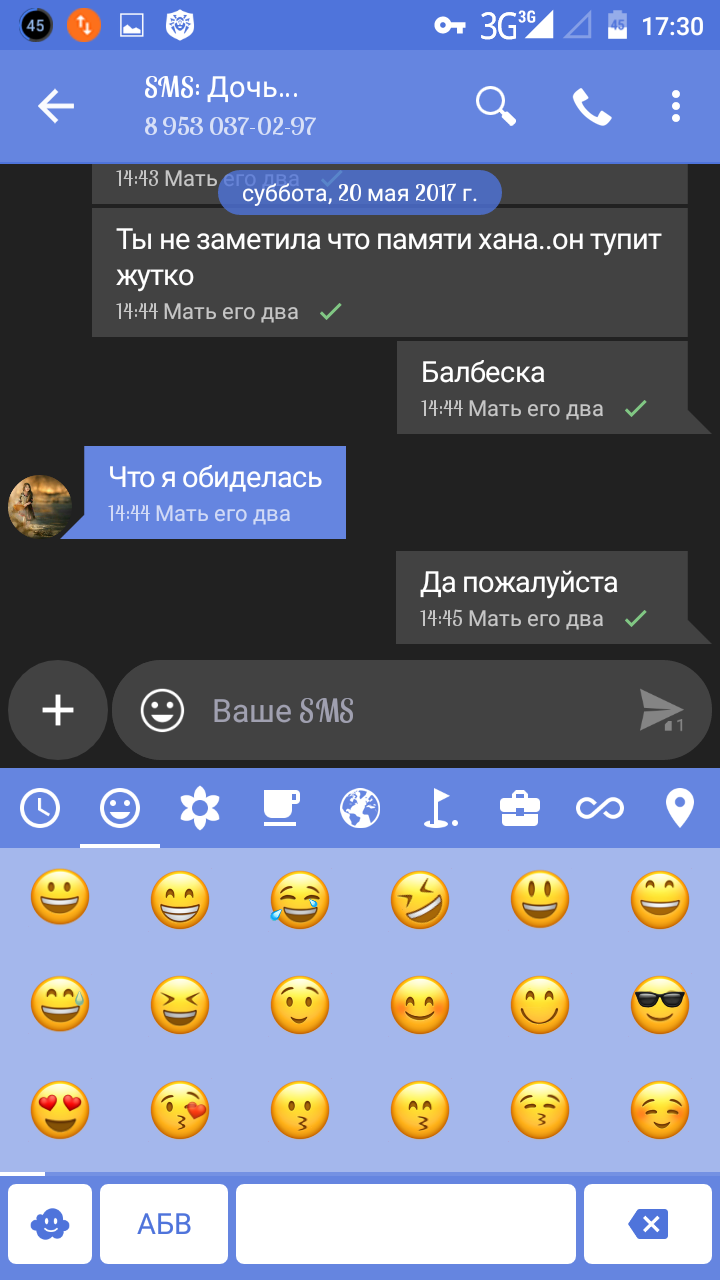Open the globe emoji category
Screen dimensions: 720x1280
point(360,808)
